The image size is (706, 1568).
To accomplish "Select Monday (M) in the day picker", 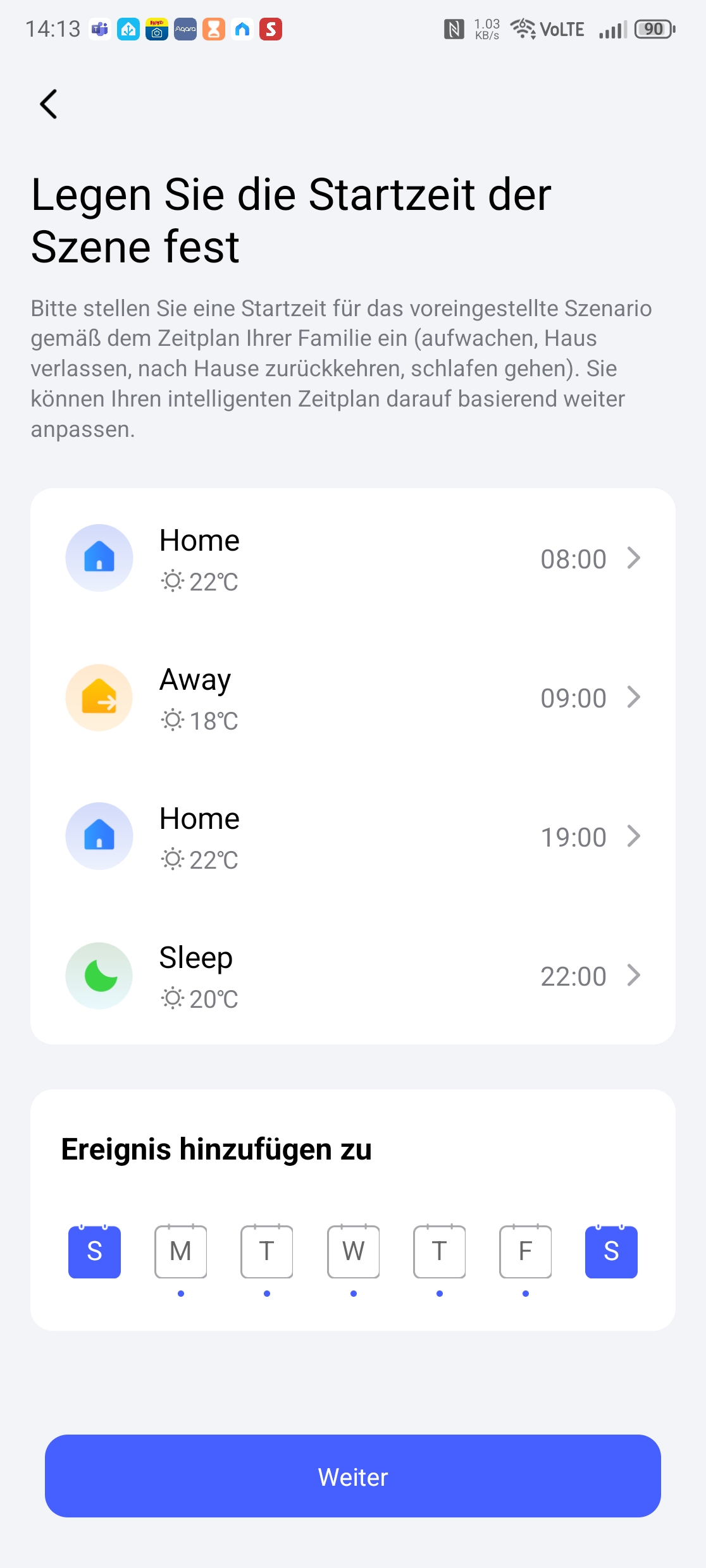I will coord(181,1251).
